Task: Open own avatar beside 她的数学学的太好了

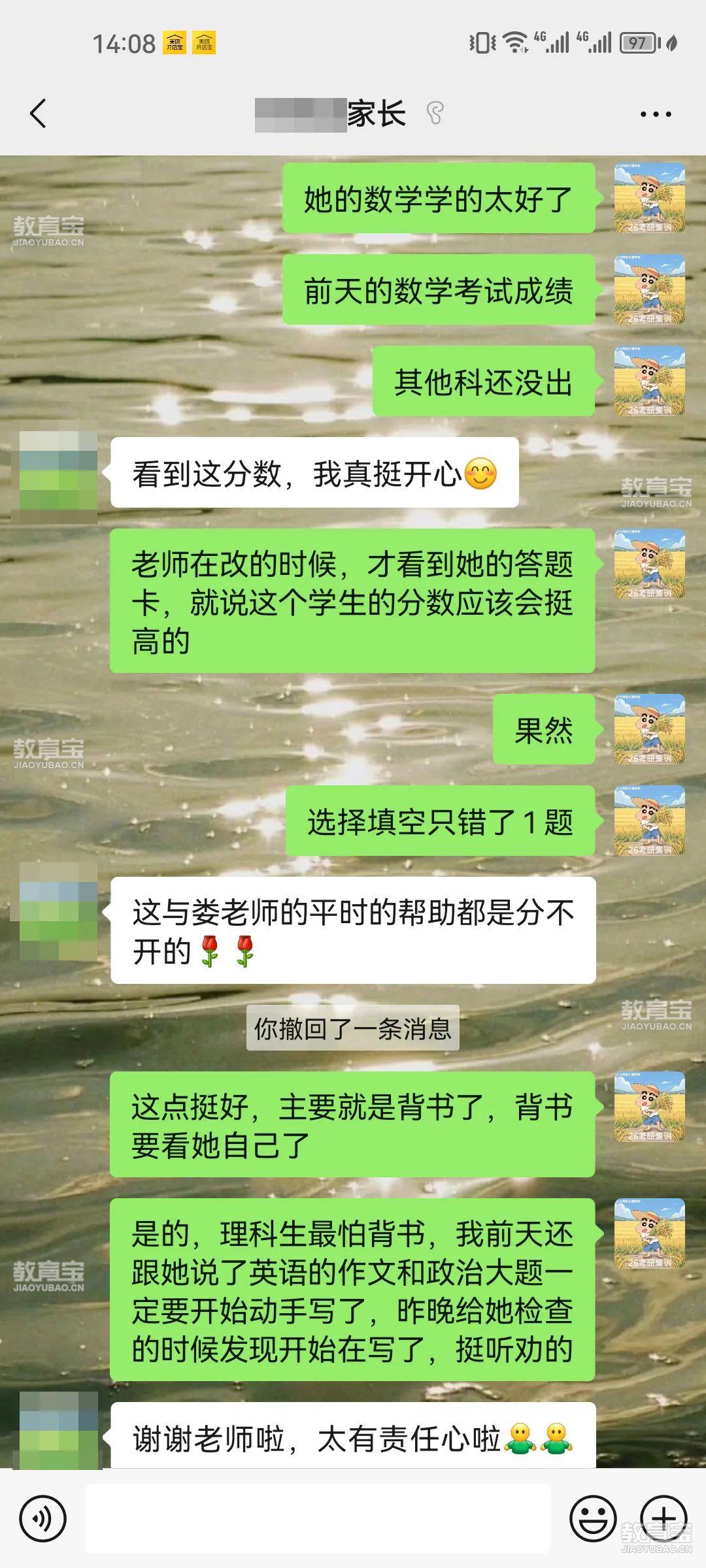Action: pos(650,198)
